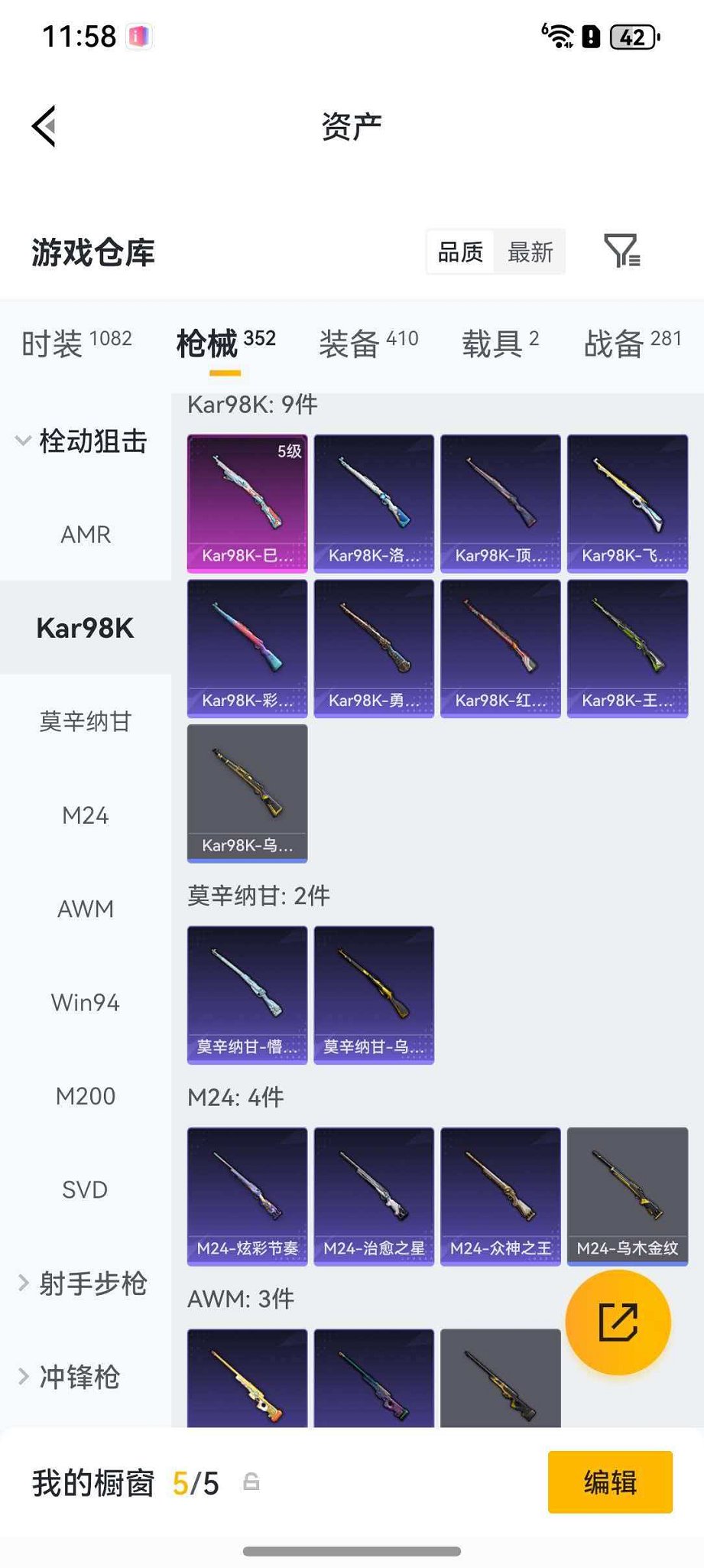Collapse the 栓动狙击 category
This screenshot has width=704, height=1568.
tap(86, 441)
